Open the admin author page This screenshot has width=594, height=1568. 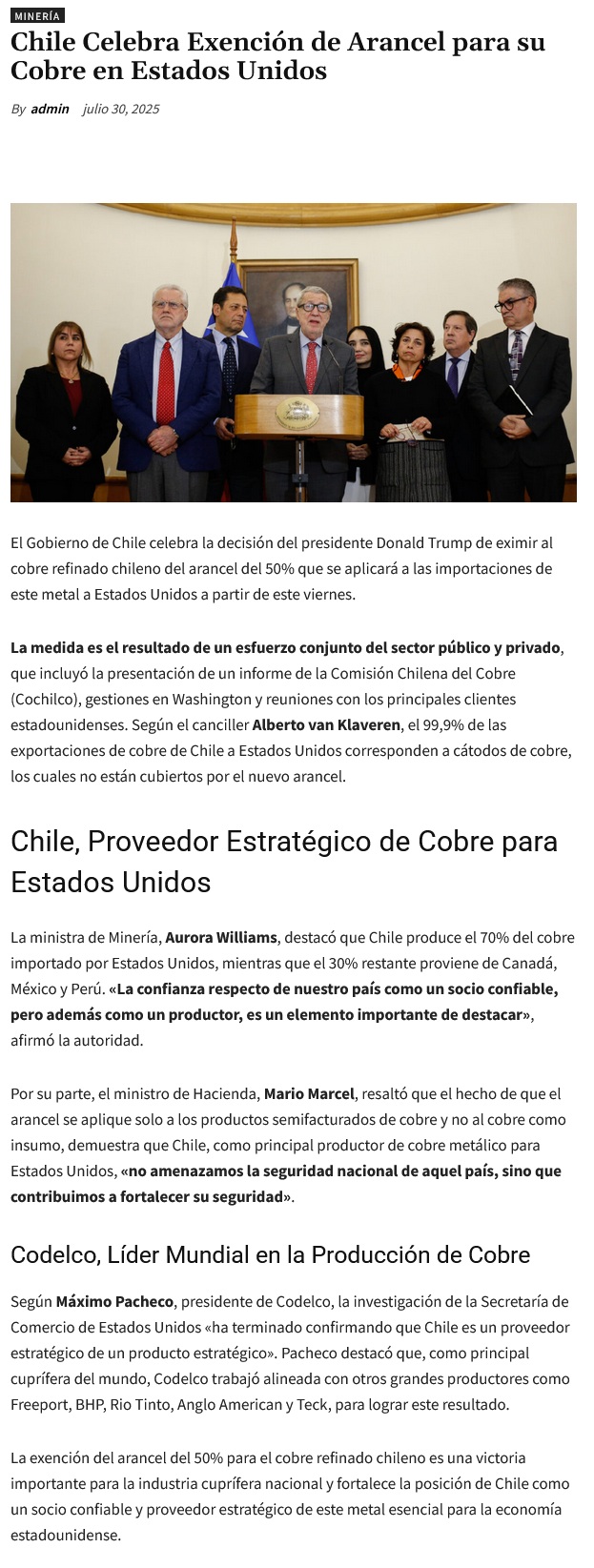pos(50,109)
